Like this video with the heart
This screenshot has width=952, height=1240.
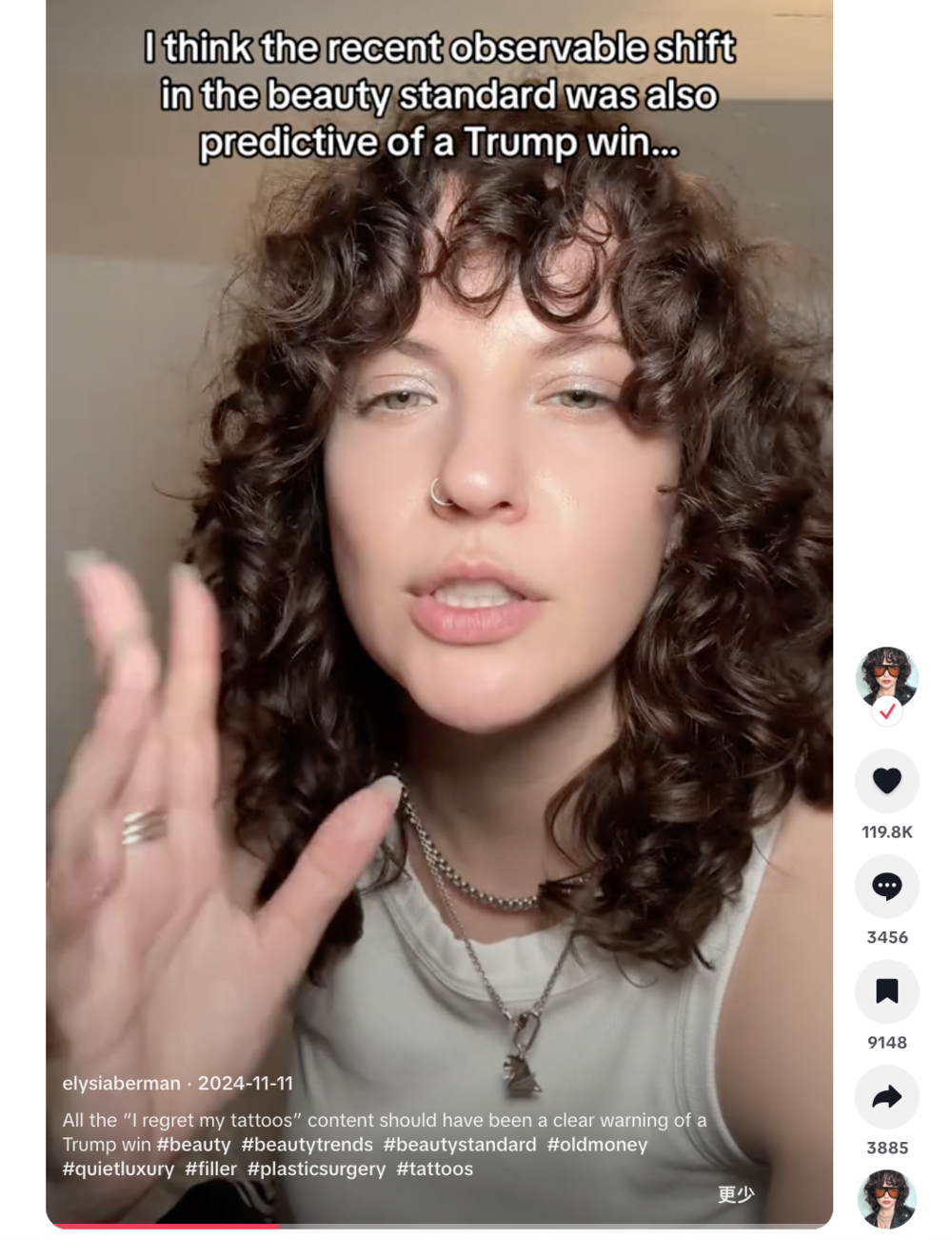(x=886, y=781)
